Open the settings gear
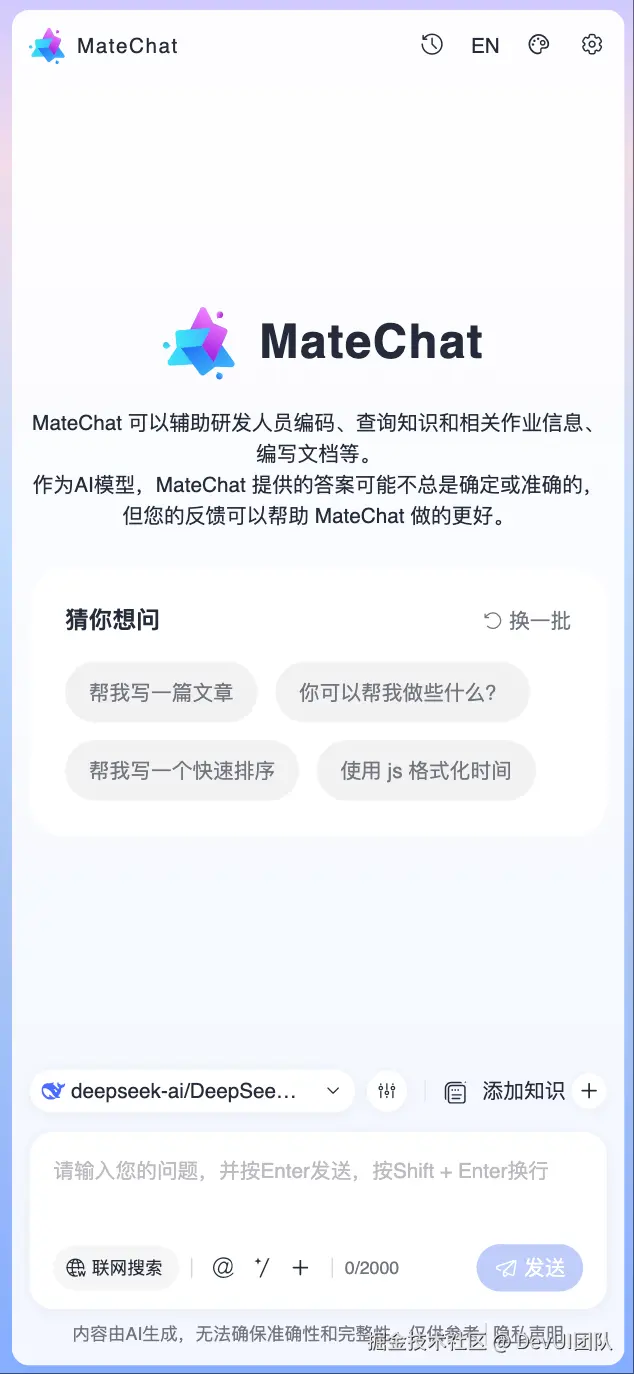 592,45
